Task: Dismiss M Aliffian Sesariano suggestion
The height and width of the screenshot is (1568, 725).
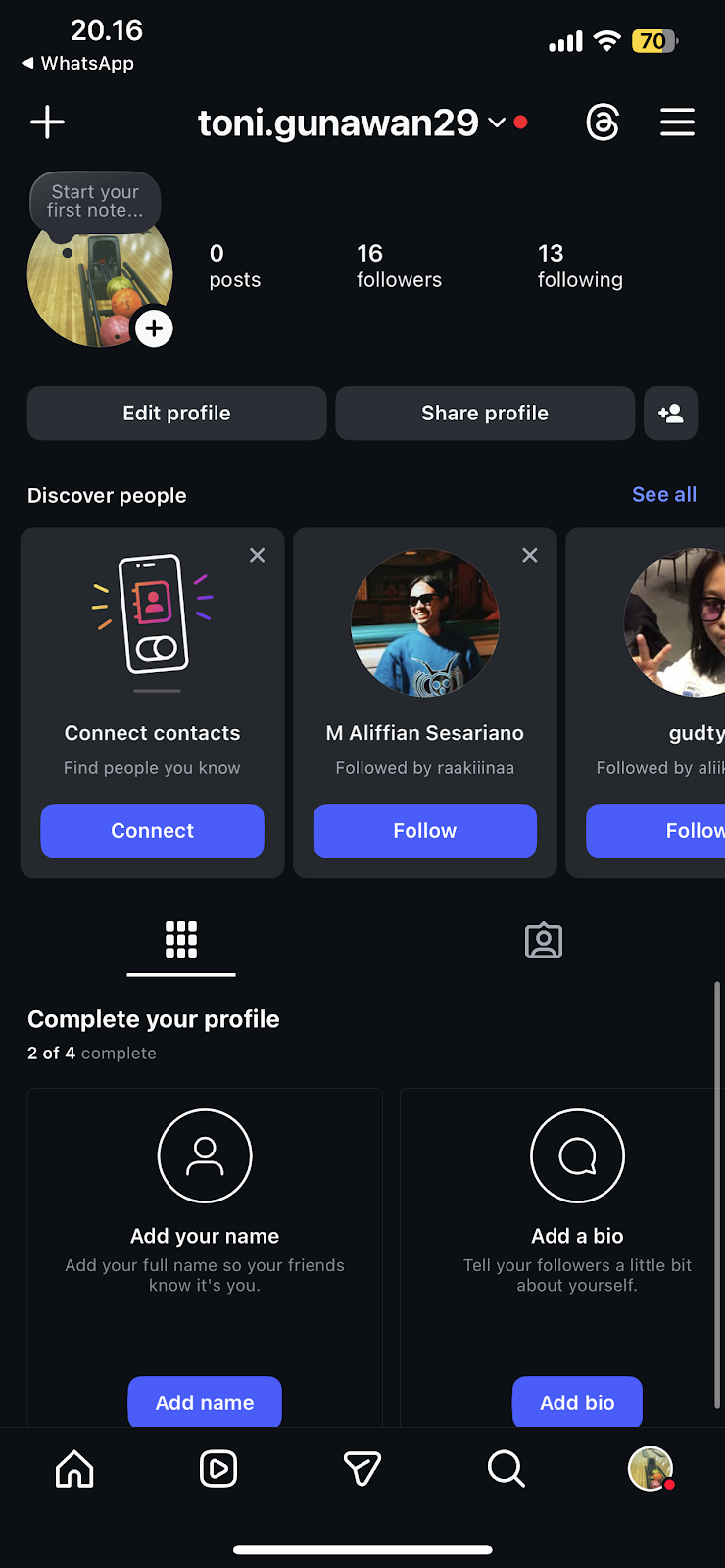Action: pyautogui.click(x=530, y=556)
